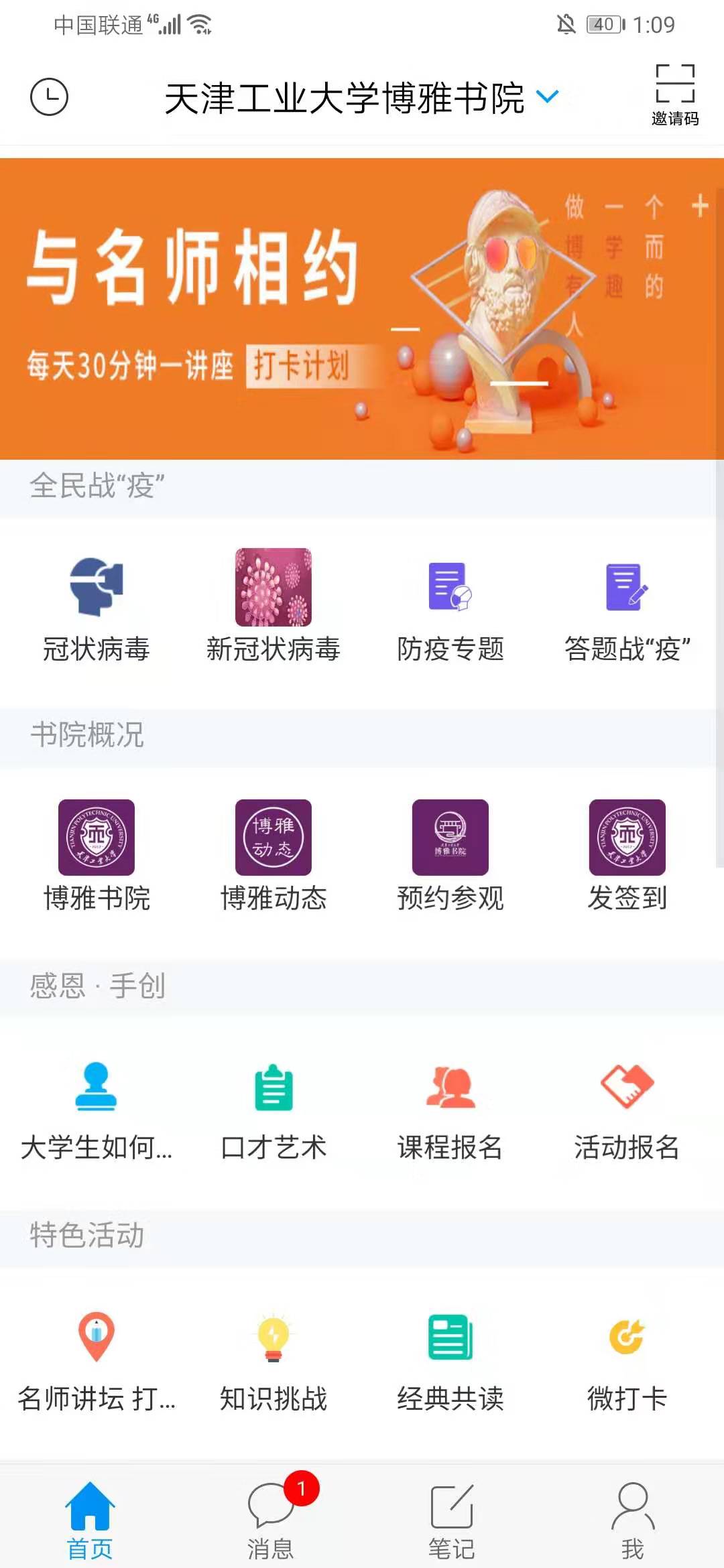This screenshot has height=1568, width=724.
Task: View 博雅动态 news
Action: pyautogui.click(x=273, y=856)
